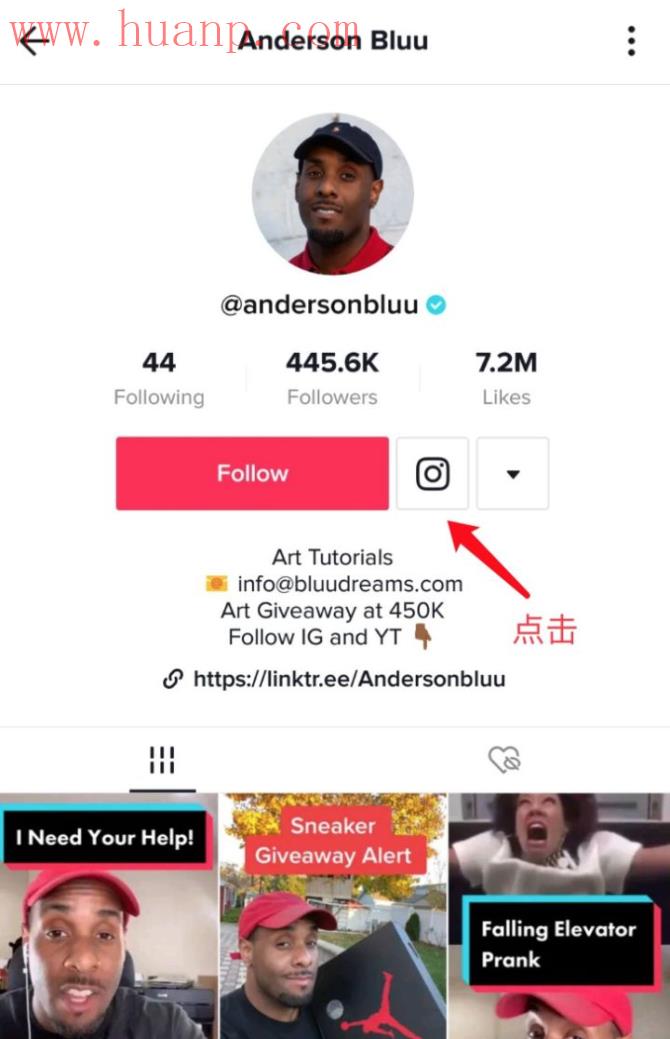
Task: View the 44 Following list
Action: (x=158, y=378)
